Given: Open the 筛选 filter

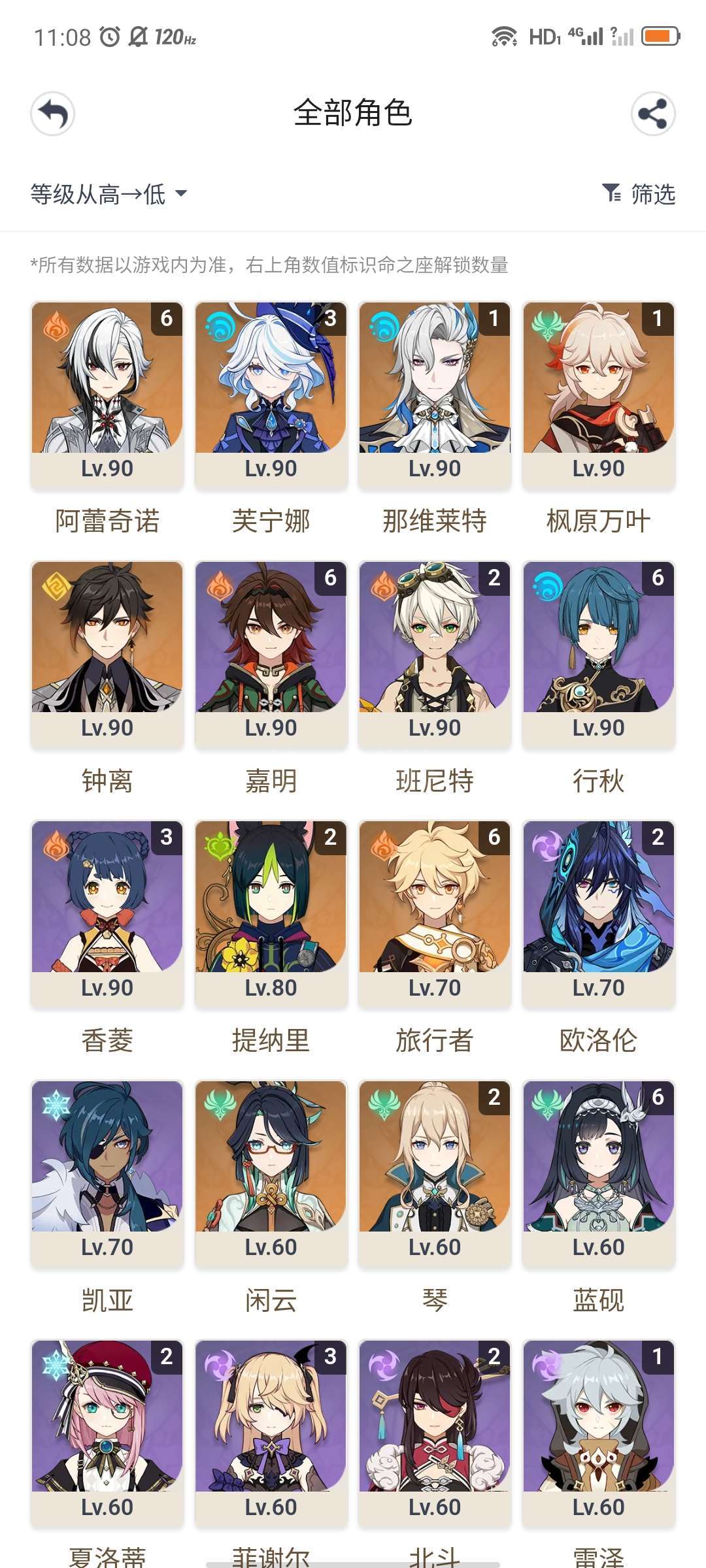Looking at the screenshot, I should click(x=639, y=194).
